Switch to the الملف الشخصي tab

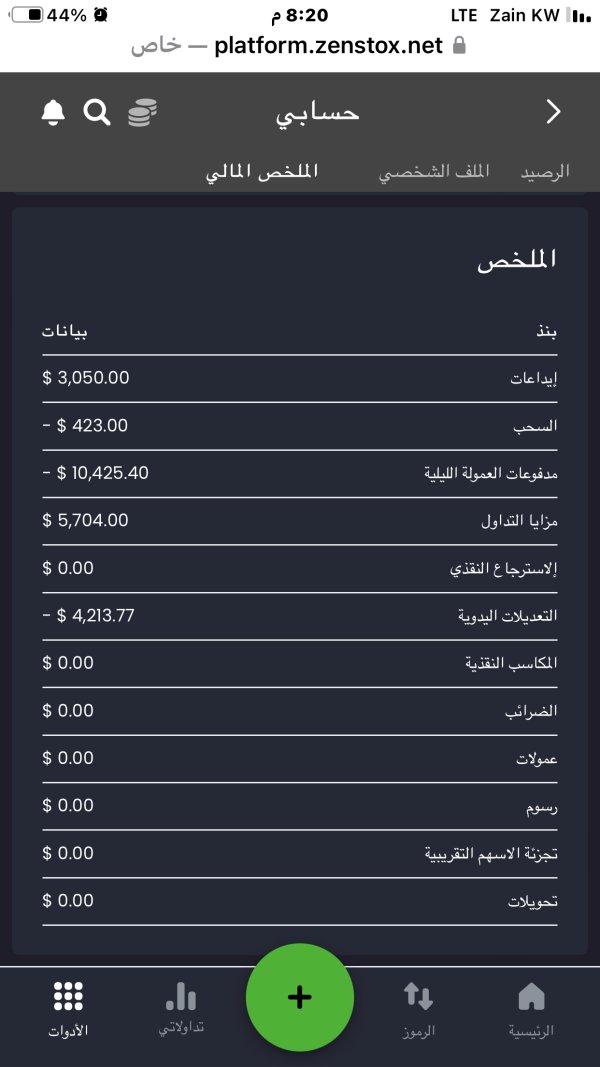(434, 171)
